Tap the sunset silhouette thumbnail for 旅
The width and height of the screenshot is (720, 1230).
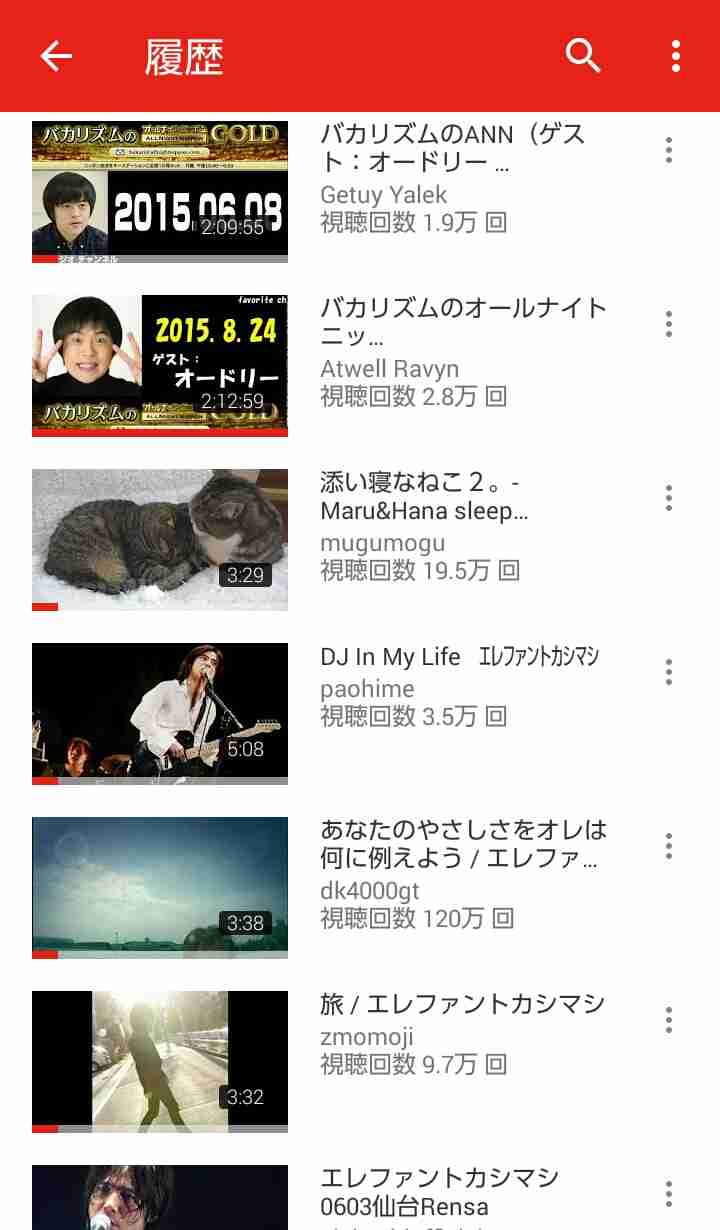coord(159,1060)
